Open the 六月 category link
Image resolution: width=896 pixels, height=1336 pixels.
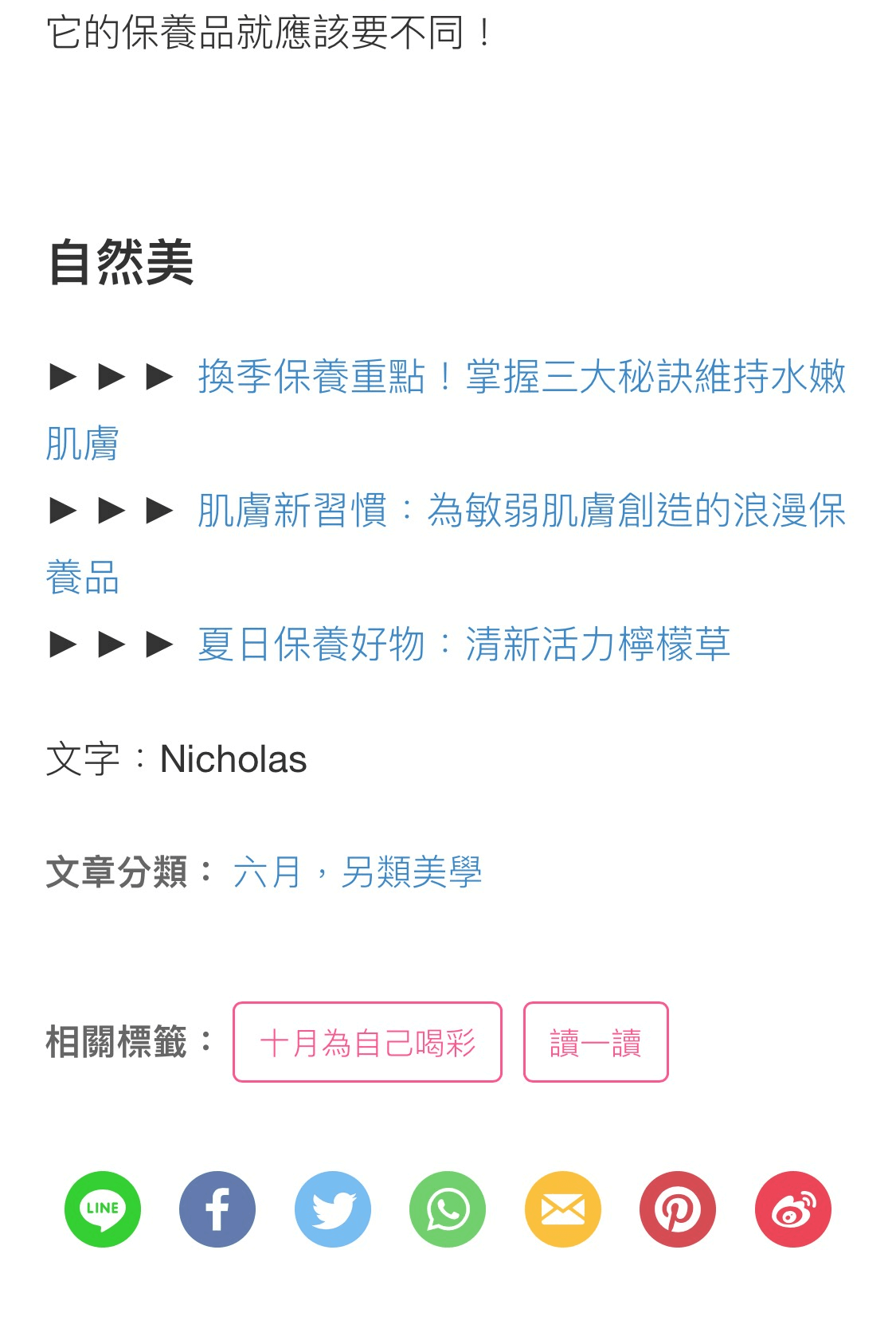click(x=268, y=872)
